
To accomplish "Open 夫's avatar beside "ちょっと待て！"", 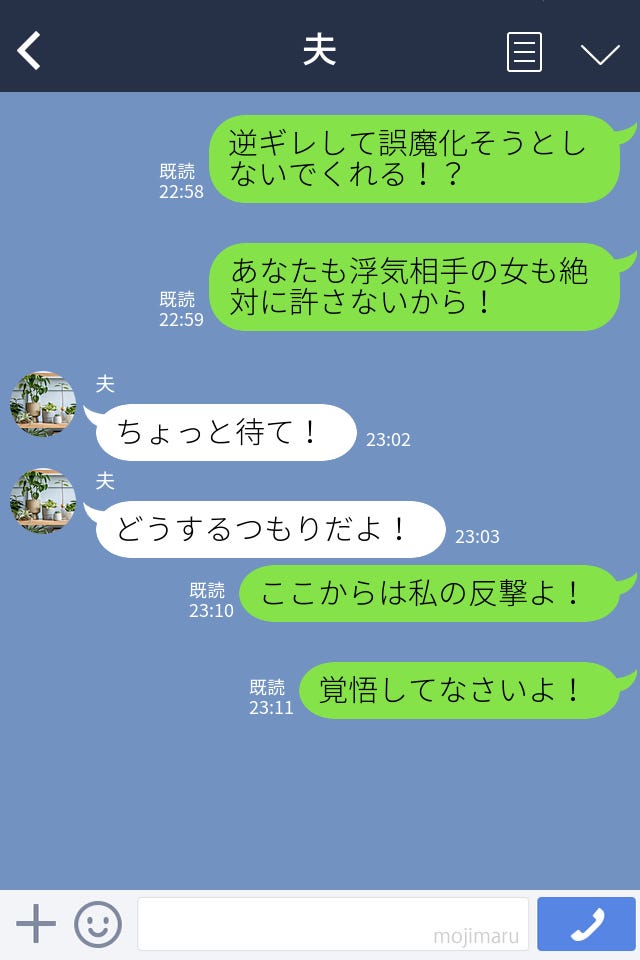I will point(43,405).
